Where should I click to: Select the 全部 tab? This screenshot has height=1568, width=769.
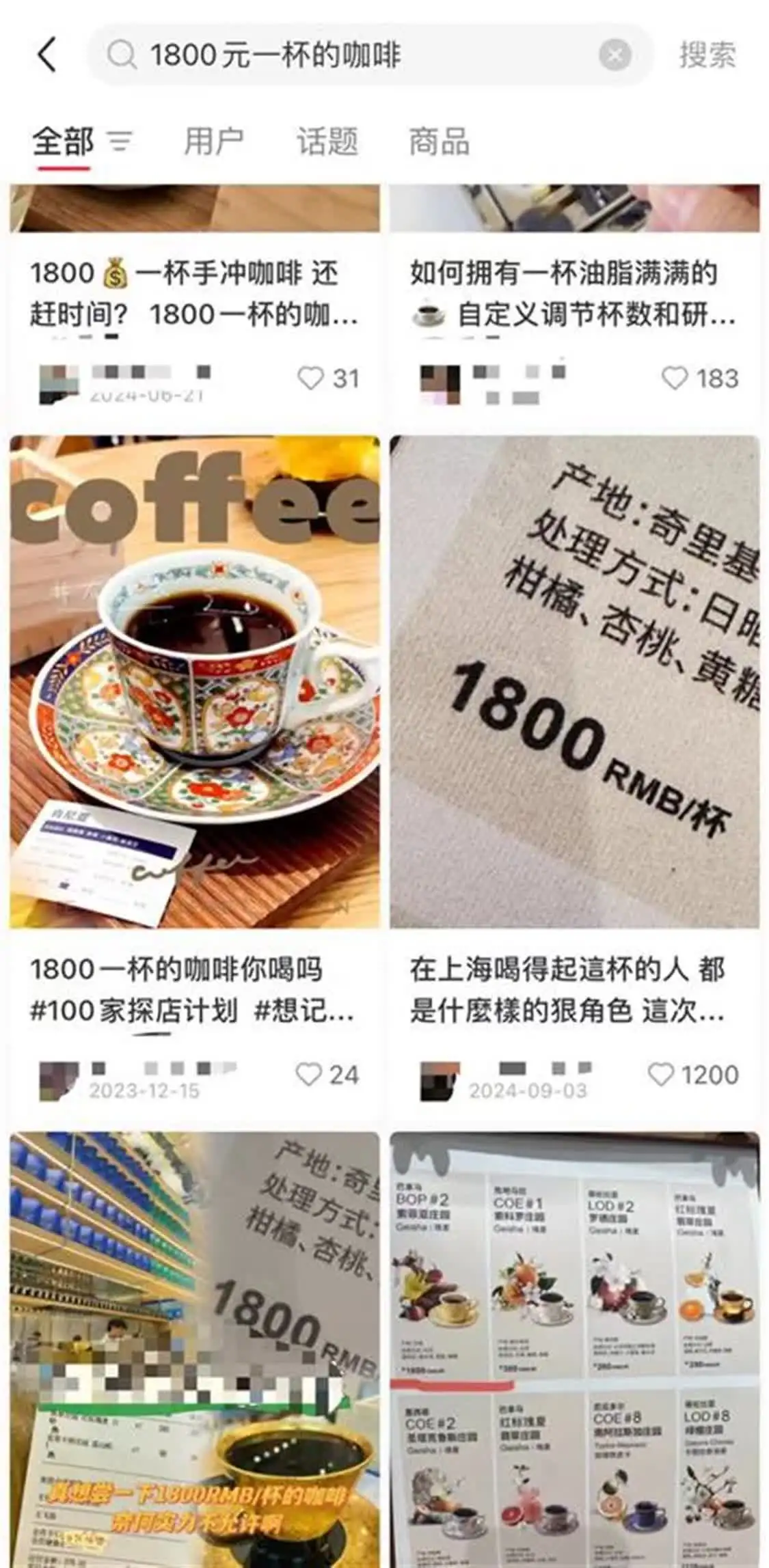coord(62,142)
